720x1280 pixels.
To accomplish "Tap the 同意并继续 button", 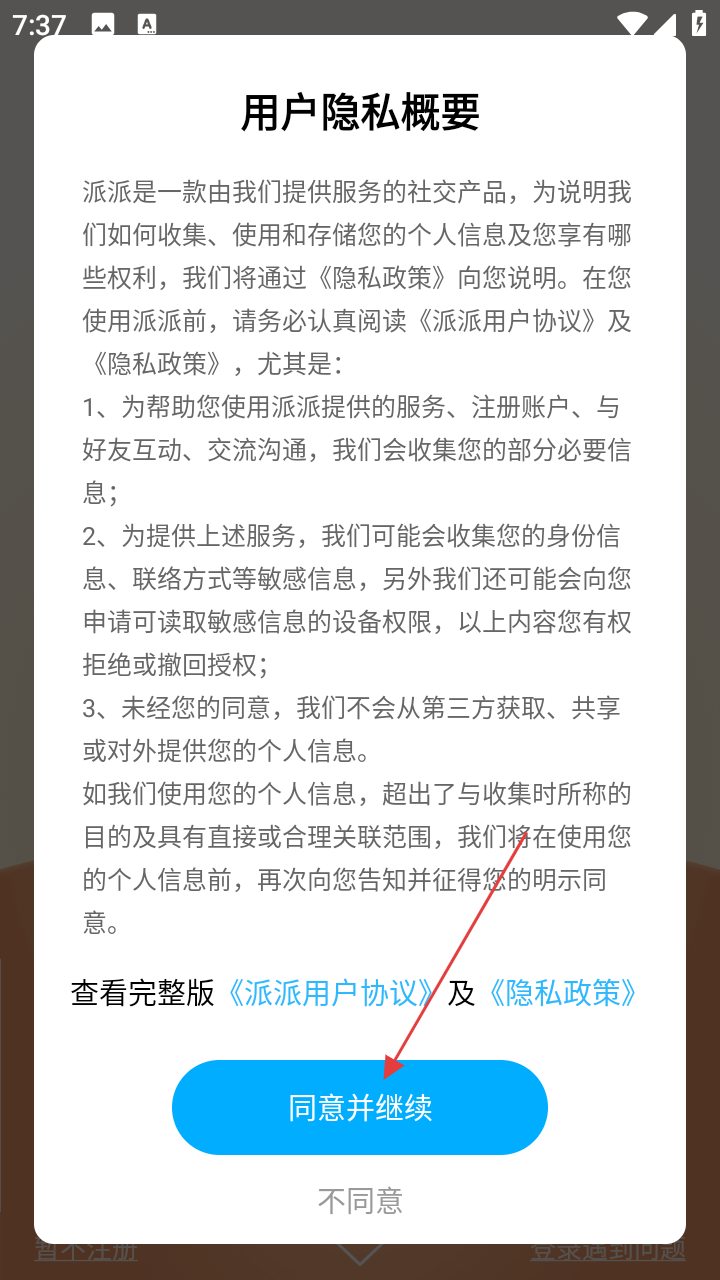I will [x=360, y=1107].
